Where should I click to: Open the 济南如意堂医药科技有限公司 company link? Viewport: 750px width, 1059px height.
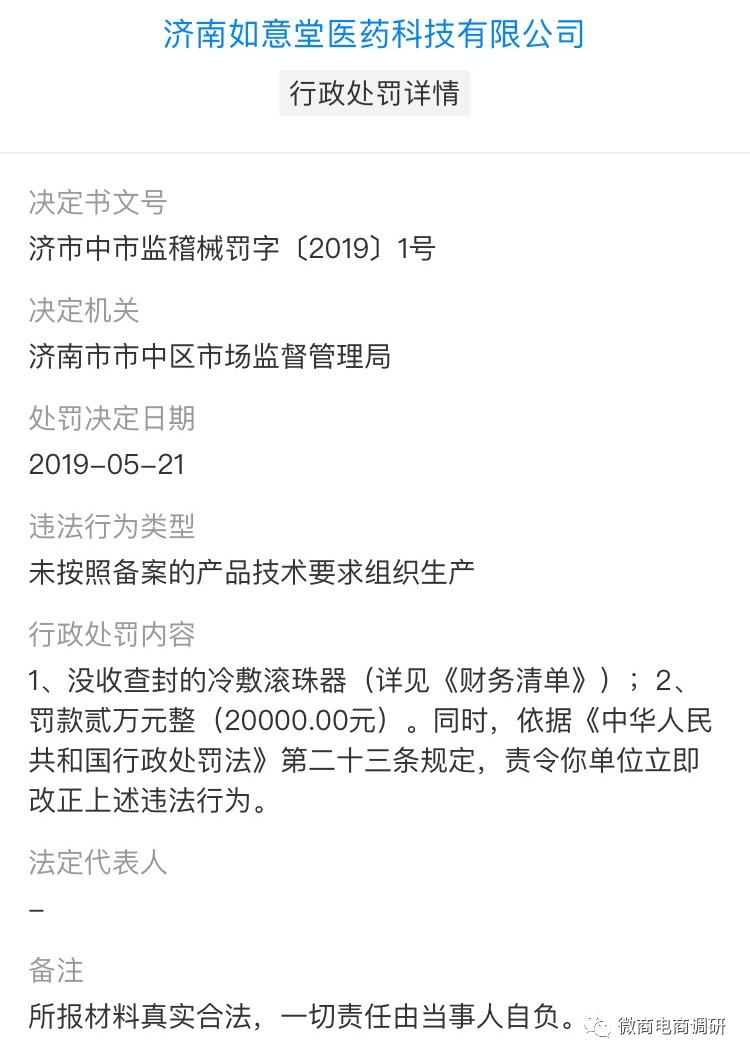point(374,34)
